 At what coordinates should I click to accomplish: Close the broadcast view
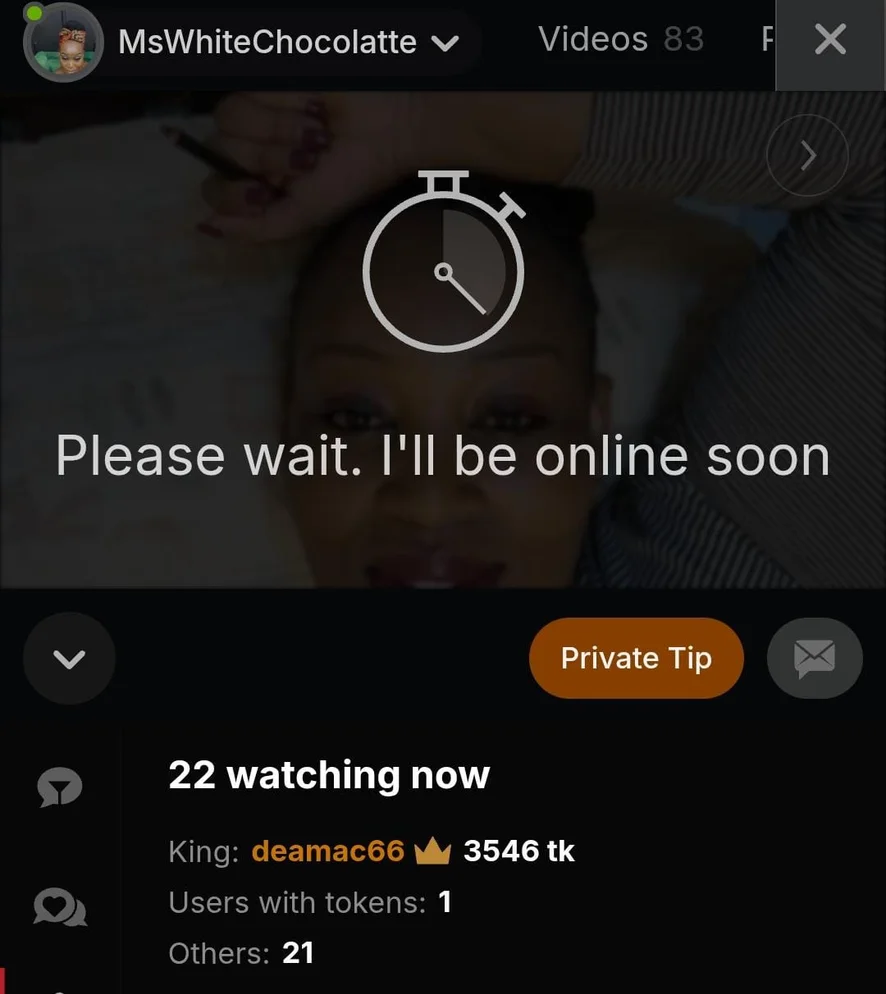point(830,41)
